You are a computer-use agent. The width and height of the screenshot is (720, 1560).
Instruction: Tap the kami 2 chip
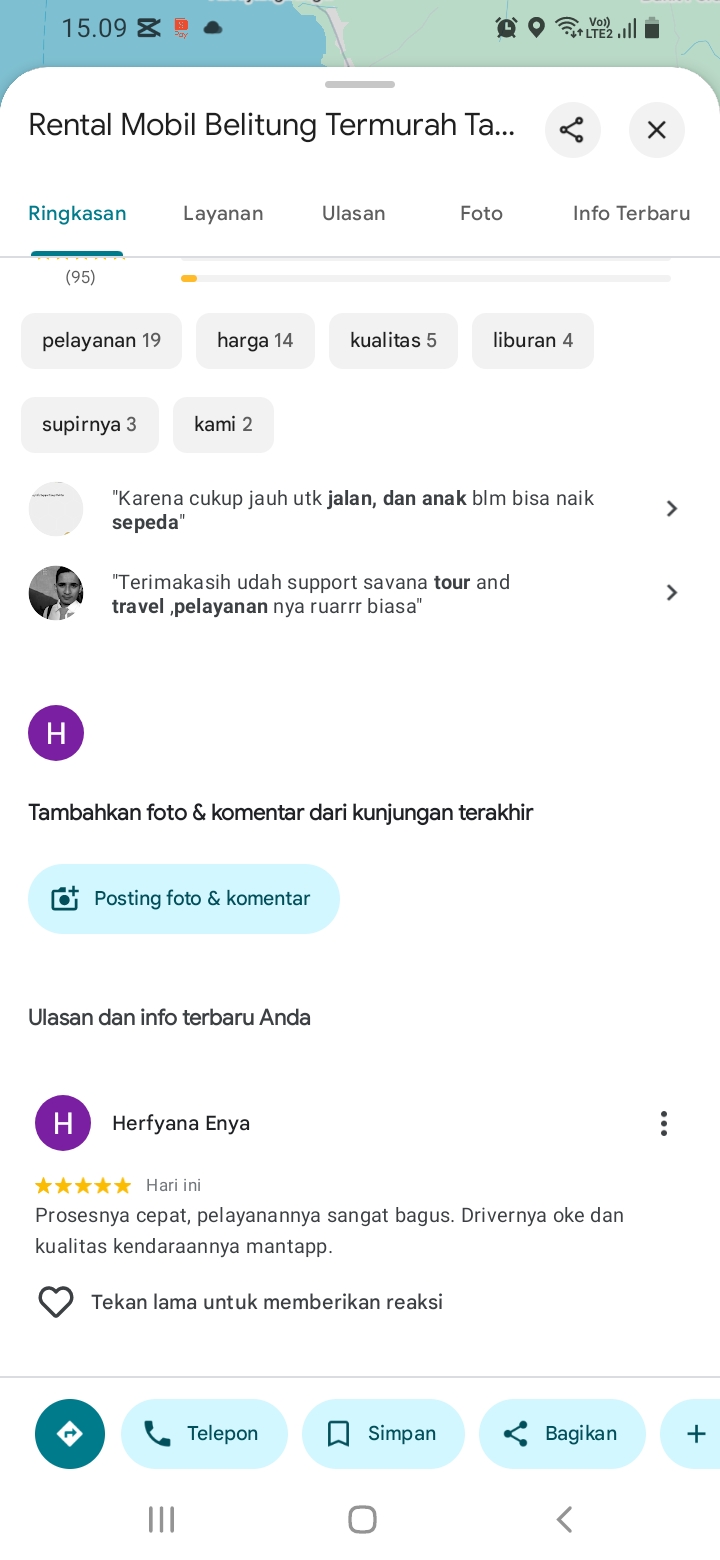point(223,425)
